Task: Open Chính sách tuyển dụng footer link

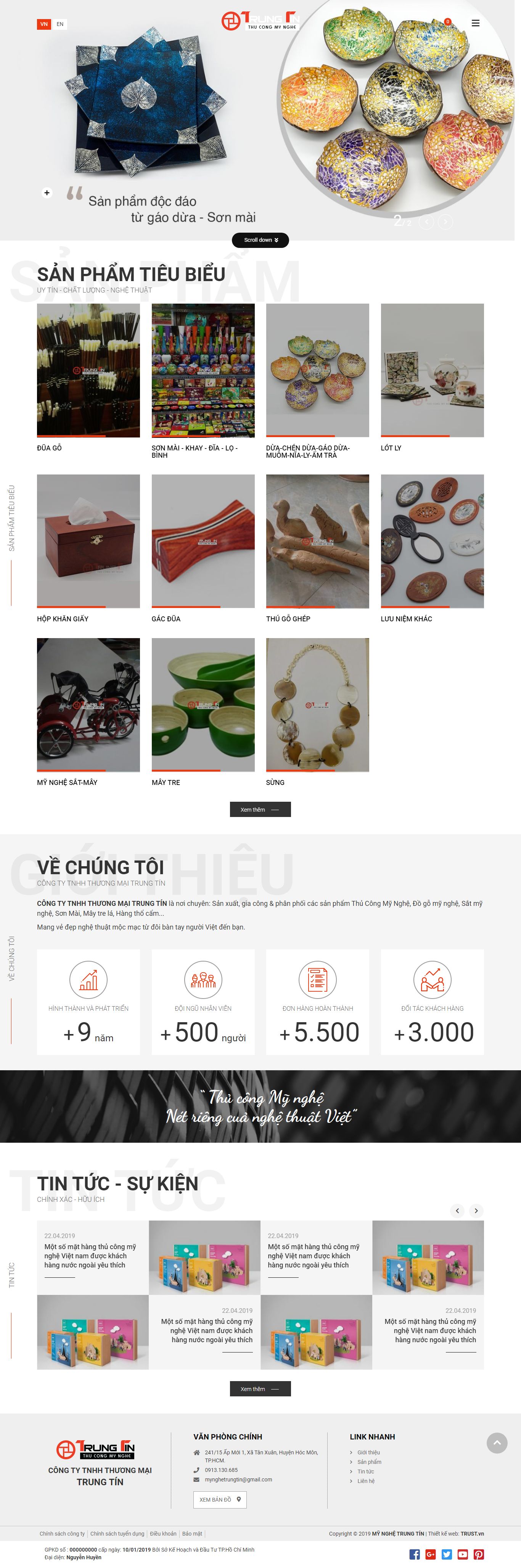Action: coord(117,1534)
